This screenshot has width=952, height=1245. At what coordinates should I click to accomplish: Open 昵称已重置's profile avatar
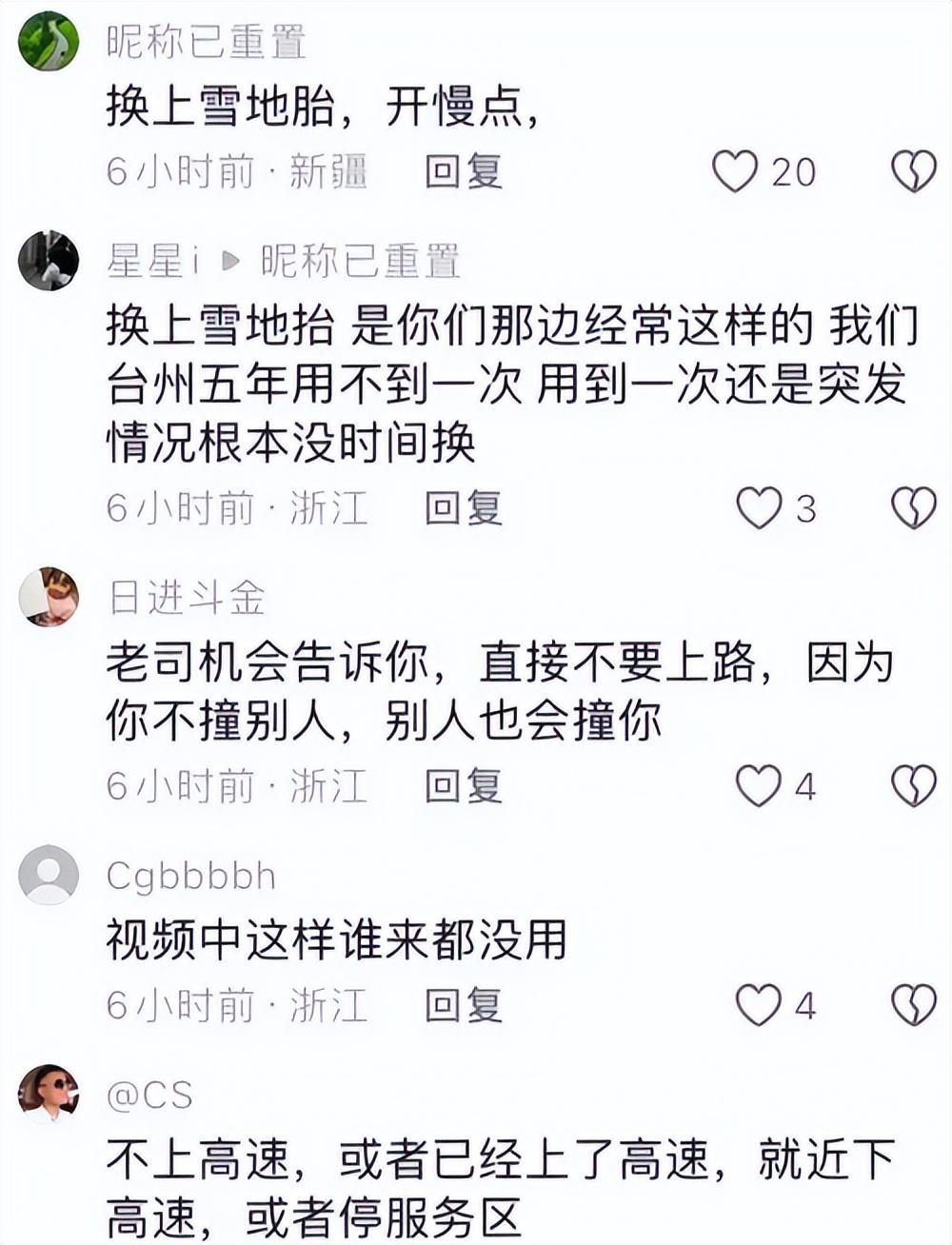pos(49,41)
